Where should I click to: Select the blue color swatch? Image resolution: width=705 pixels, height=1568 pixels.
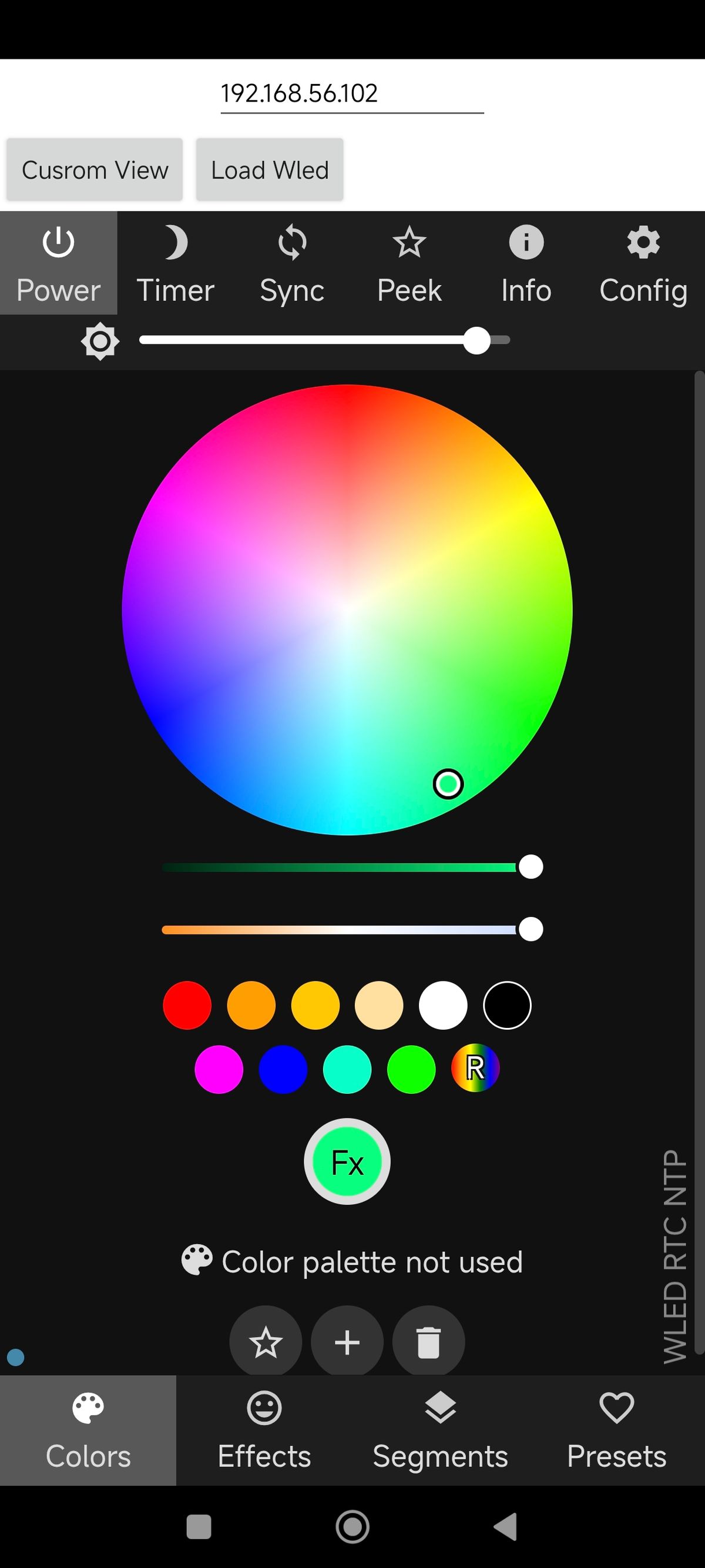(283, 1070)
